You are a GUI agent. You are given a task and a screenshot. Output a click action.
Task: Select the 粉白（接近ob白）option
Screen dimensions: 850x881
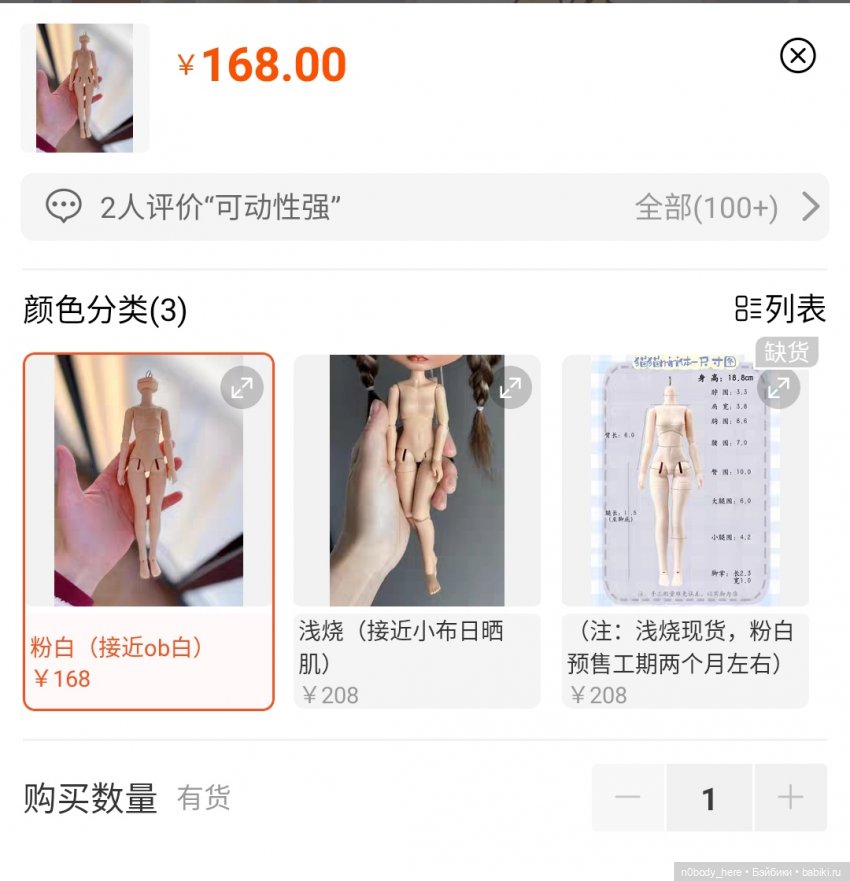point(148,531)
